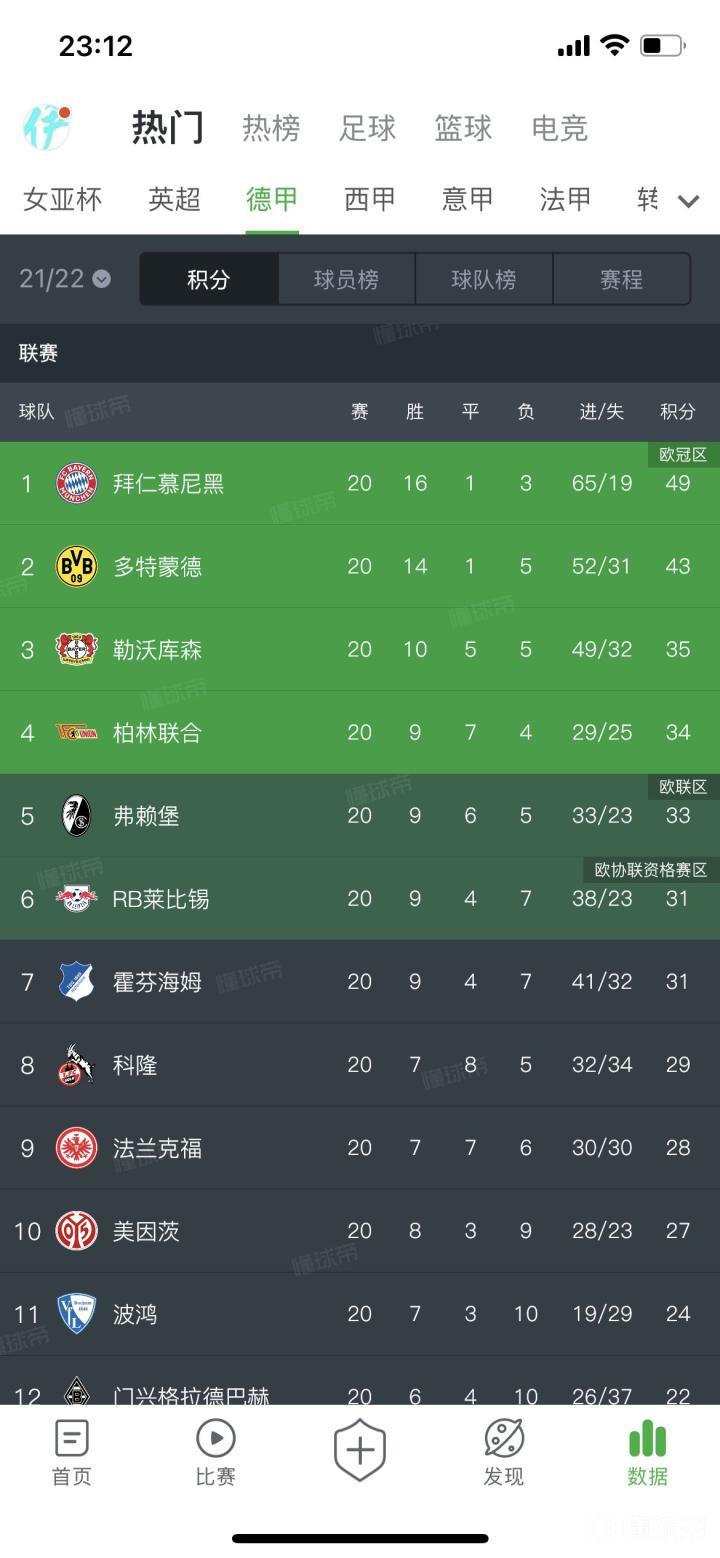Switch to the 电竞 tab

(x=559, y=128)
